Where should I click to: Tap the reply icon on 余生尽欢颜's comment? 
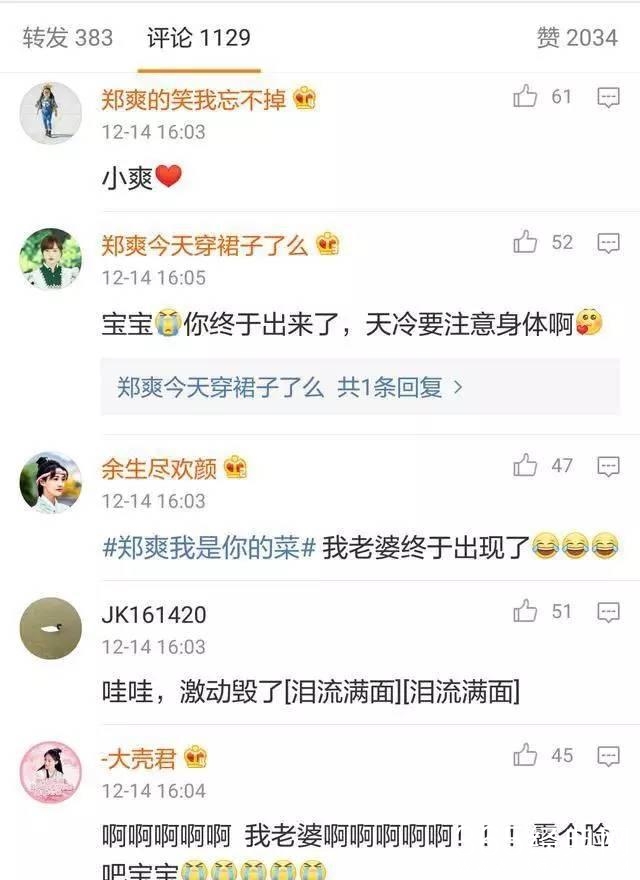click(608, 465)
